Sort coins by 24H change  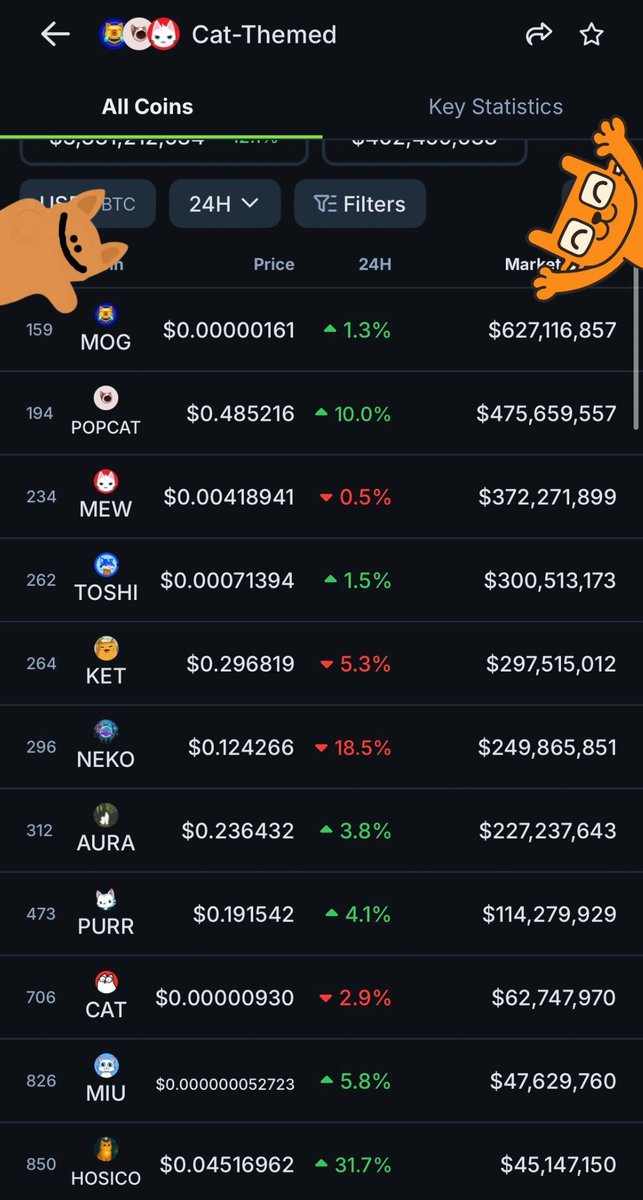(x=375, y=264)
